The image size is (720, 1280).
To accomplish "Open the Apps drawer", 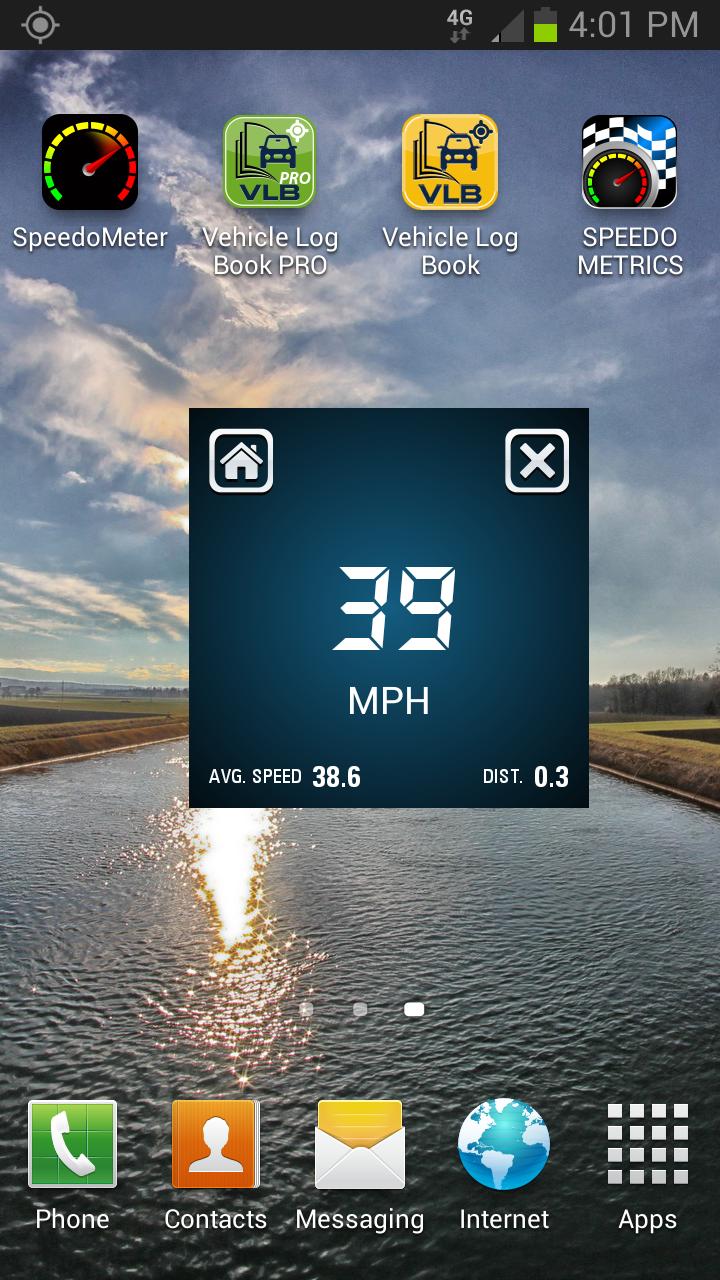I will point(648,1143).
